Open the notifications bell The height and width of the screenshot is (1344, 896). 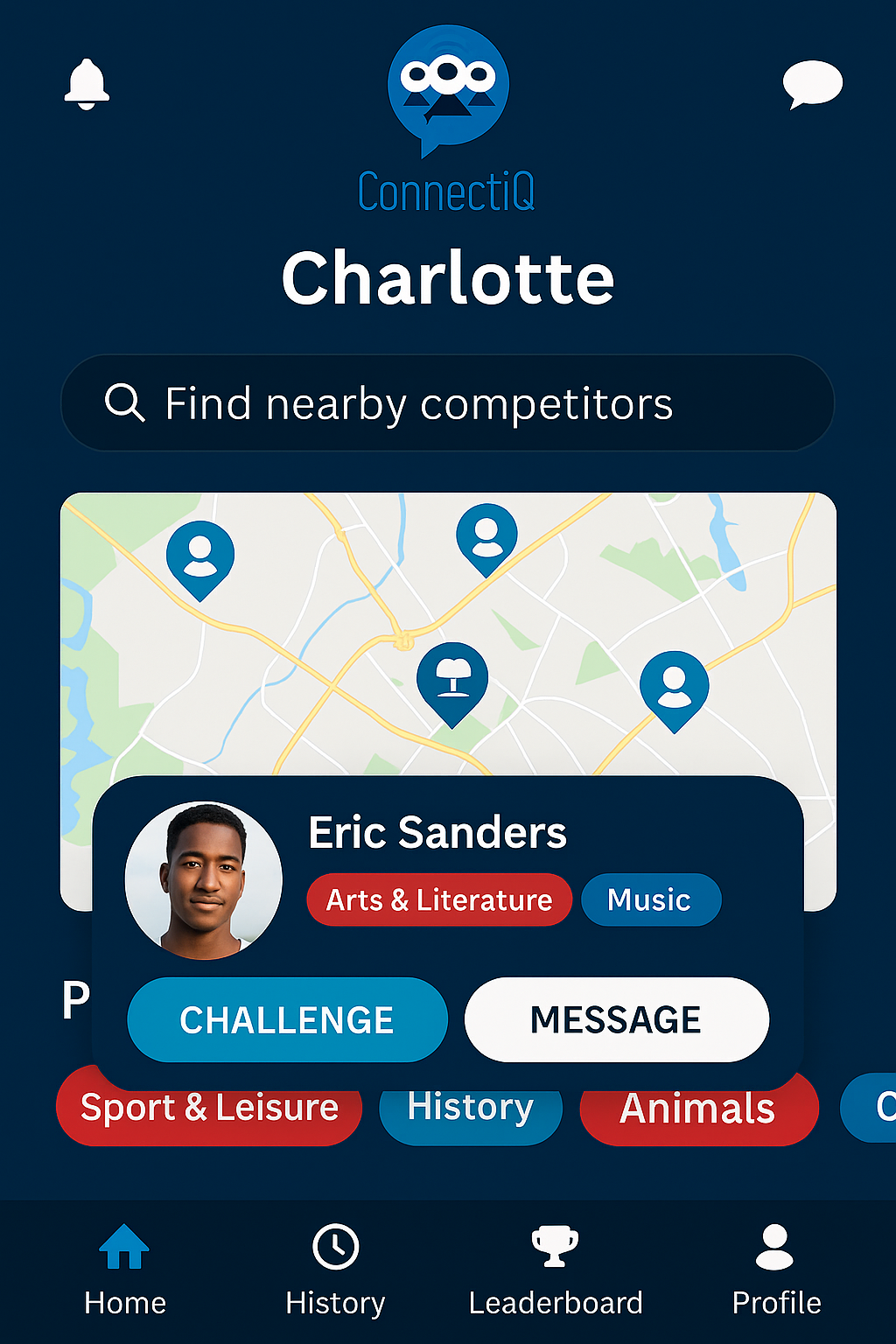pos(87,84)
